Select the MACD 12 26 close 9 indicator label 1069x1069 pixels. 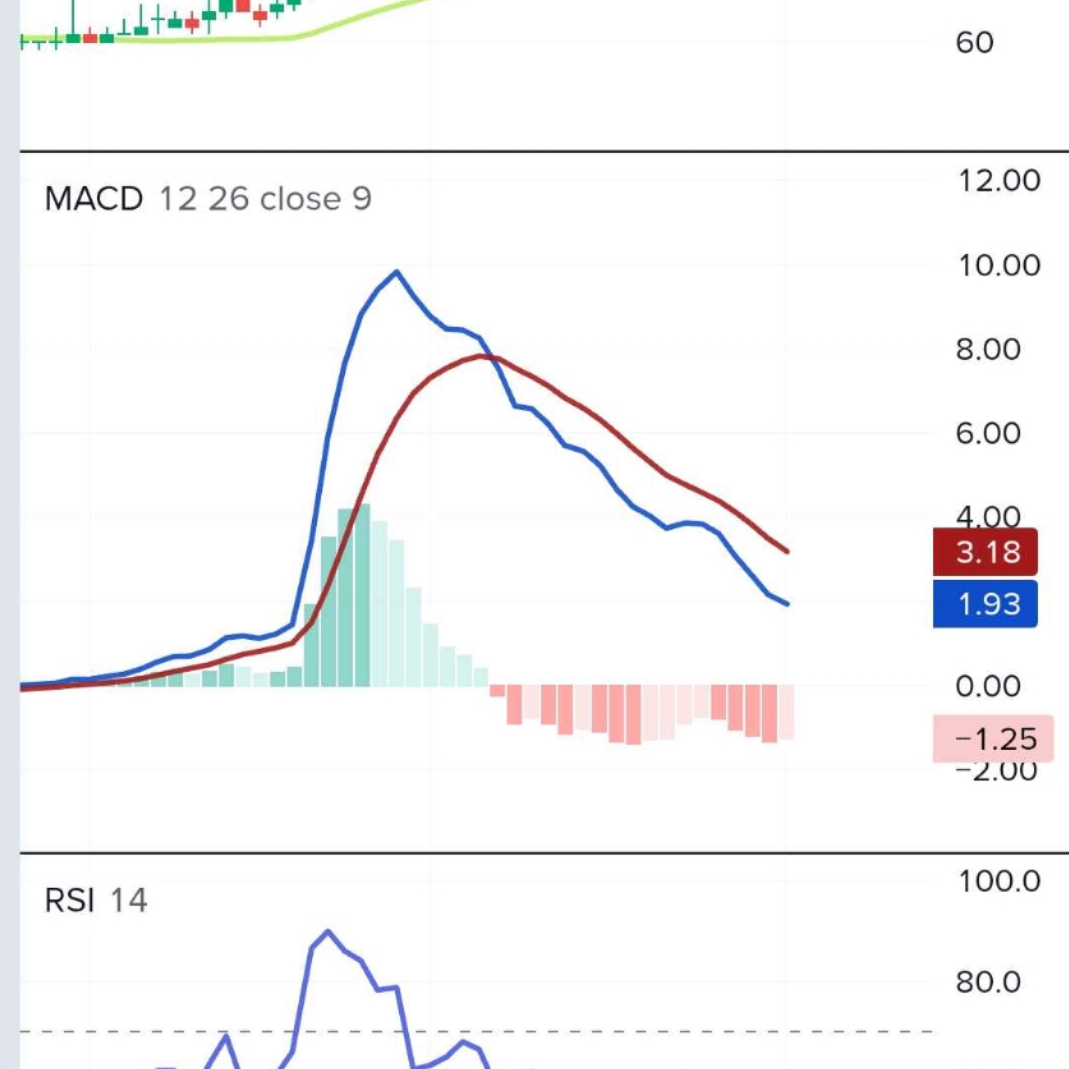208,199
